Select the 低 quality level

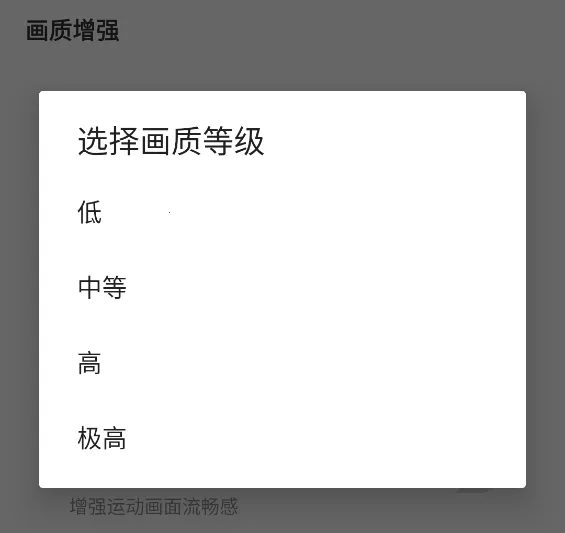point(282,212)
